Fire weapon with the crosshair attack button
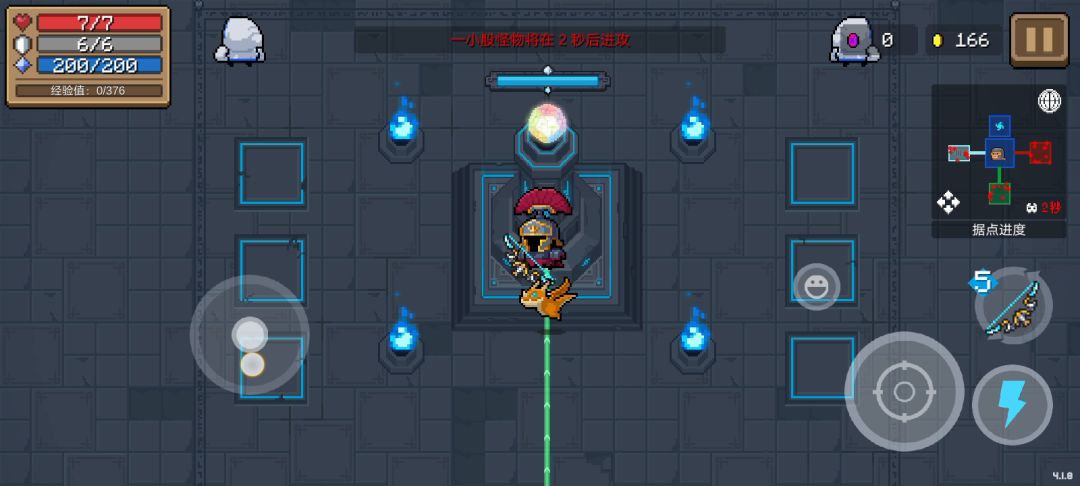Screen dimensions: 1080x486 (904, 391)
